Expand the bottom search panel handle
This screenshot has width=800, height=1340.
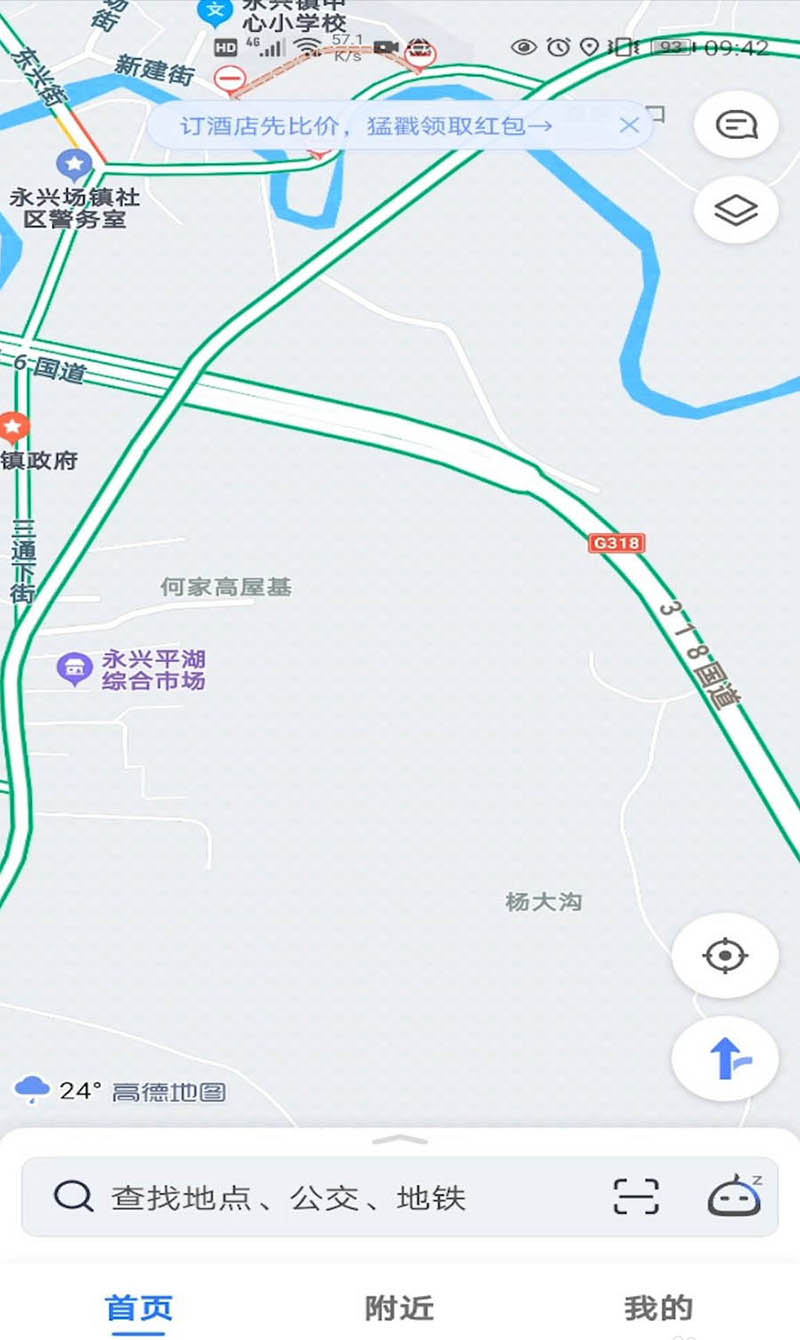(x=400, y=1140)
